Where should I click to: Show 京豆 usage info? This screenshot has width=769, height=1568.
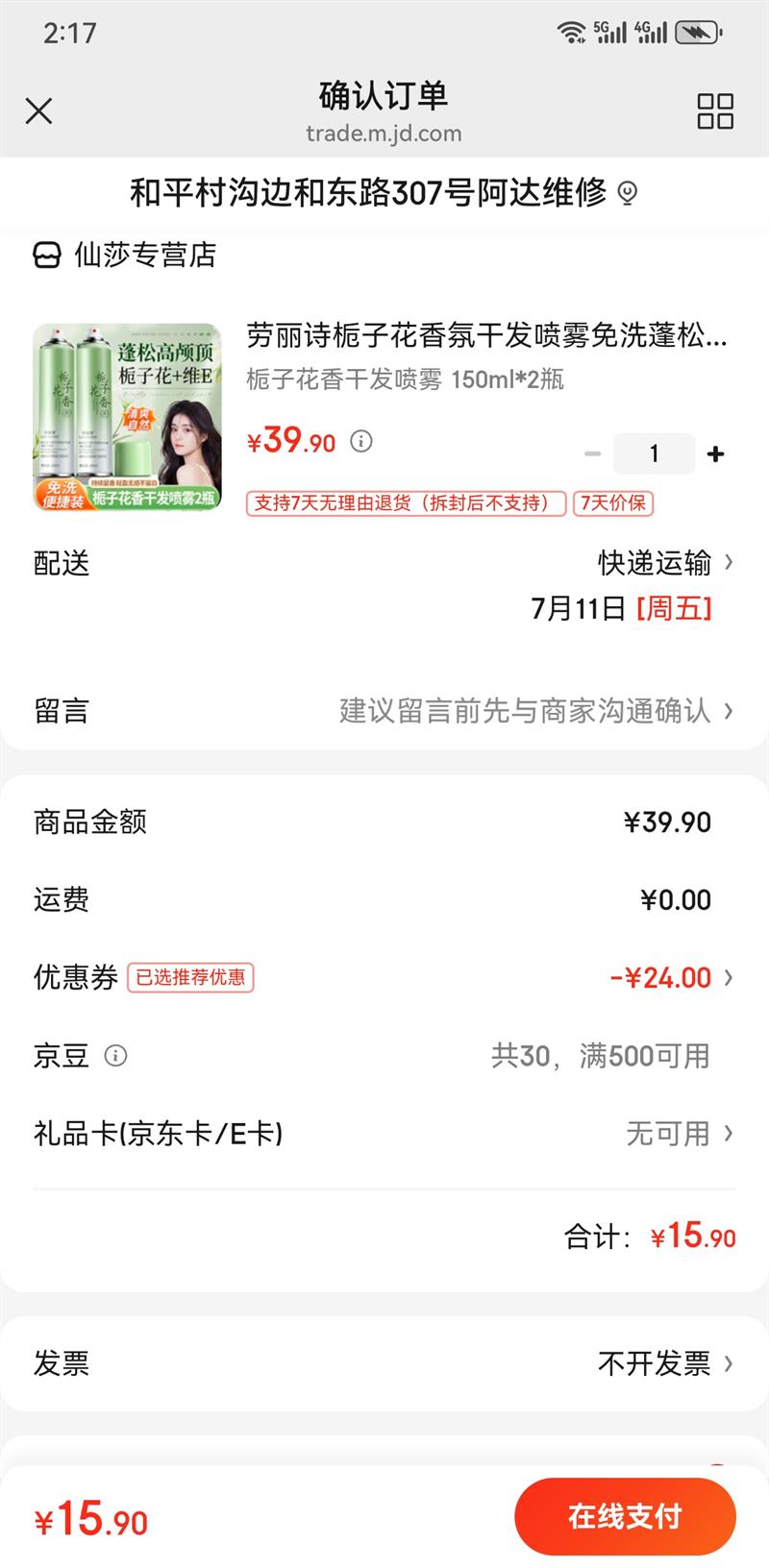(x=115, y=1056)
